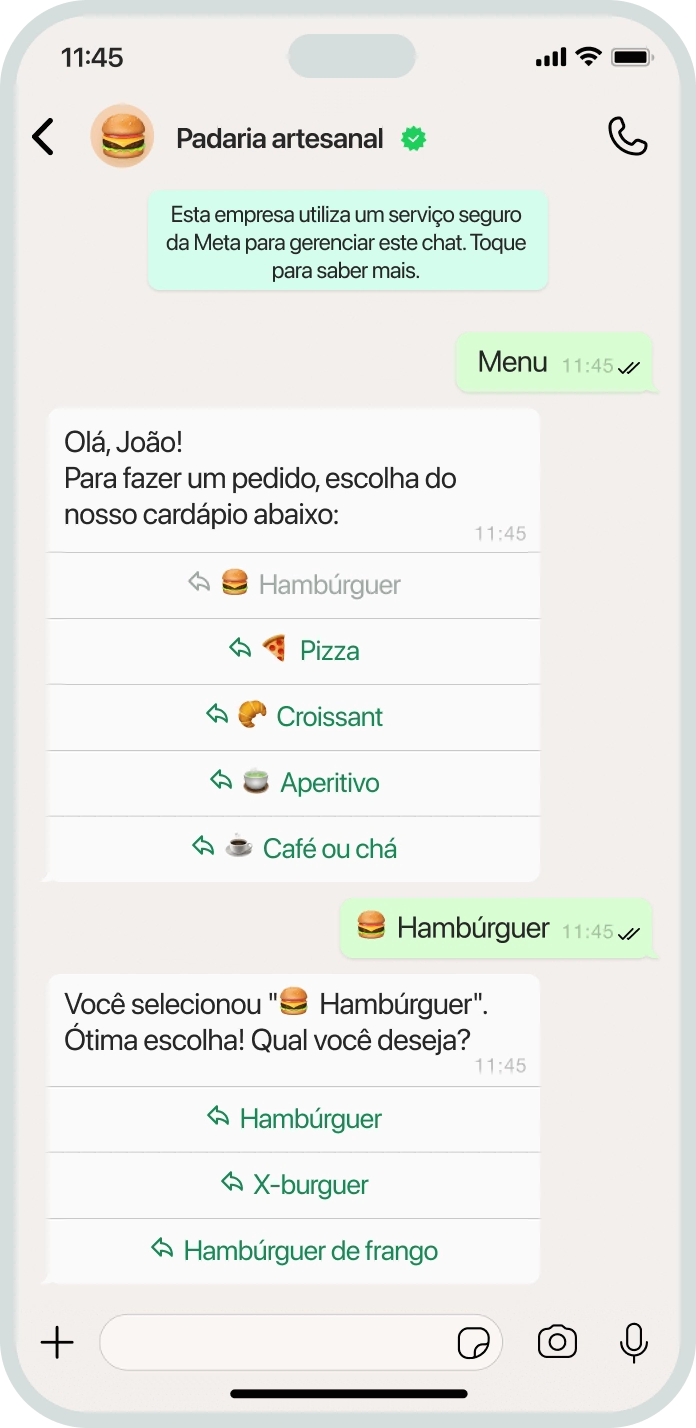Open Padaria artesanal's business profile

pyautogui.click(x=279, y=139)
